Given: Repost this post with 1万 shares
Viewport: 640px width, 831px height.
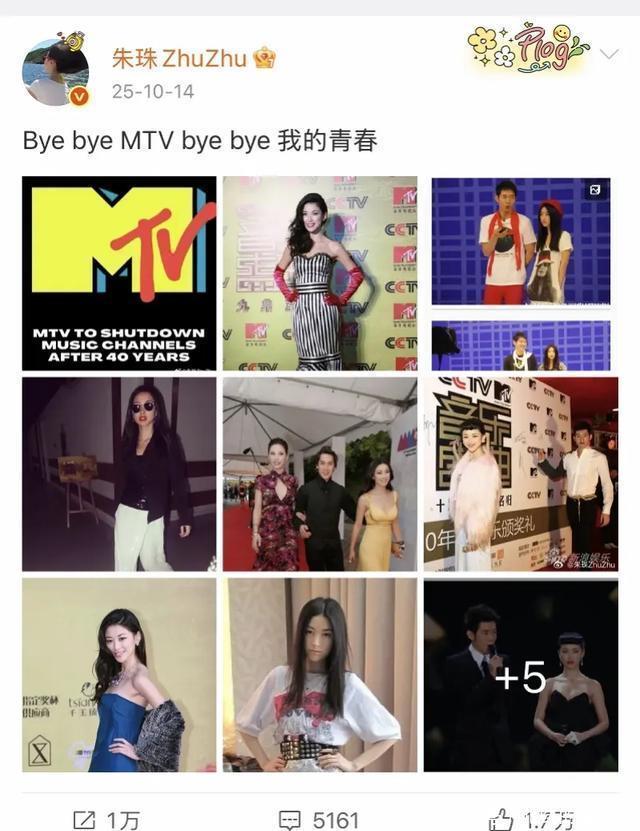Looking at the screenshot, I should coord(107,819).
